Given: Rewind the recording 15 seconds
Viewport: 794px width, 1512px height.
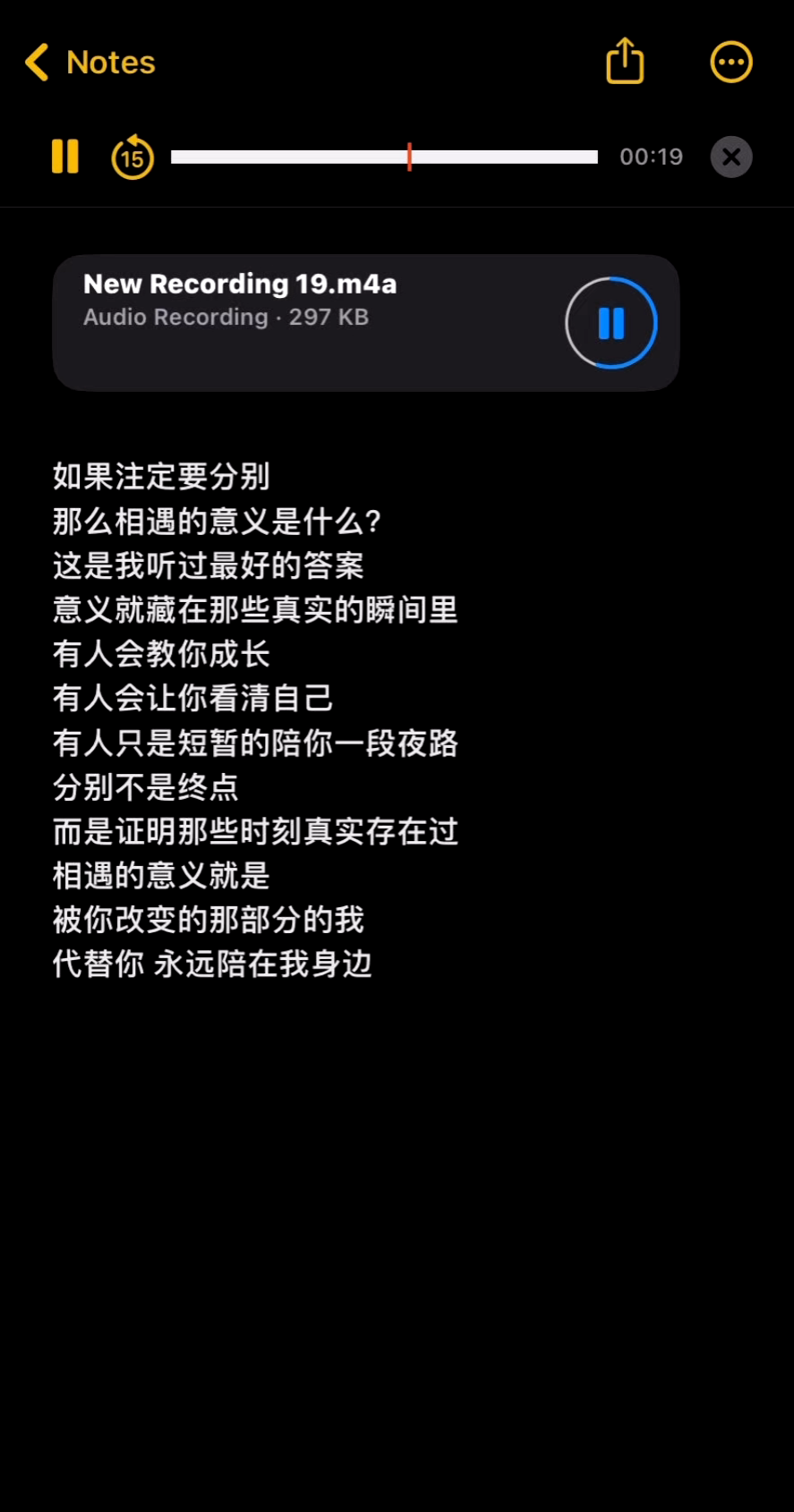Looking at the screenshot, I should pos(132,157).
